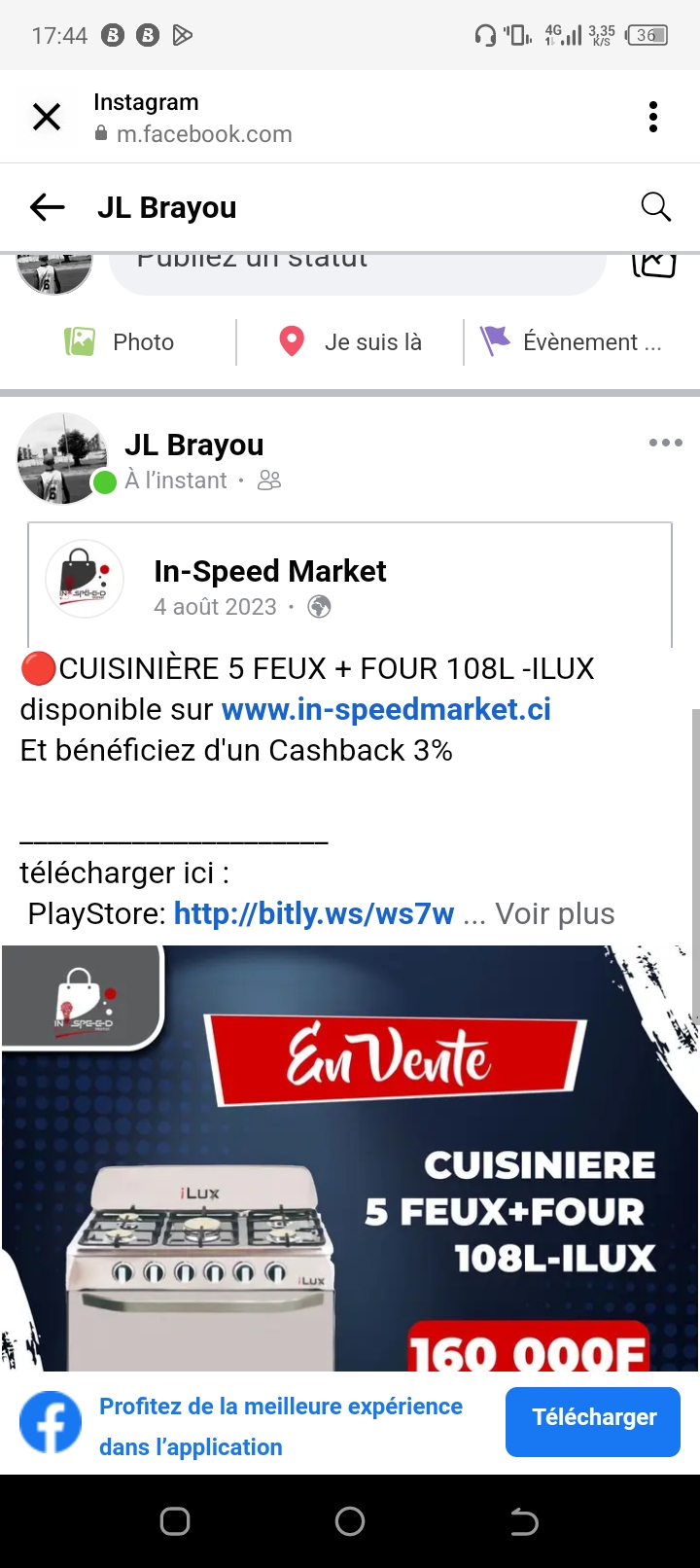This screenshot has height=1568, width=700.
Task: Close the in-app browser with the X
Action: click(x=47, y=117)
